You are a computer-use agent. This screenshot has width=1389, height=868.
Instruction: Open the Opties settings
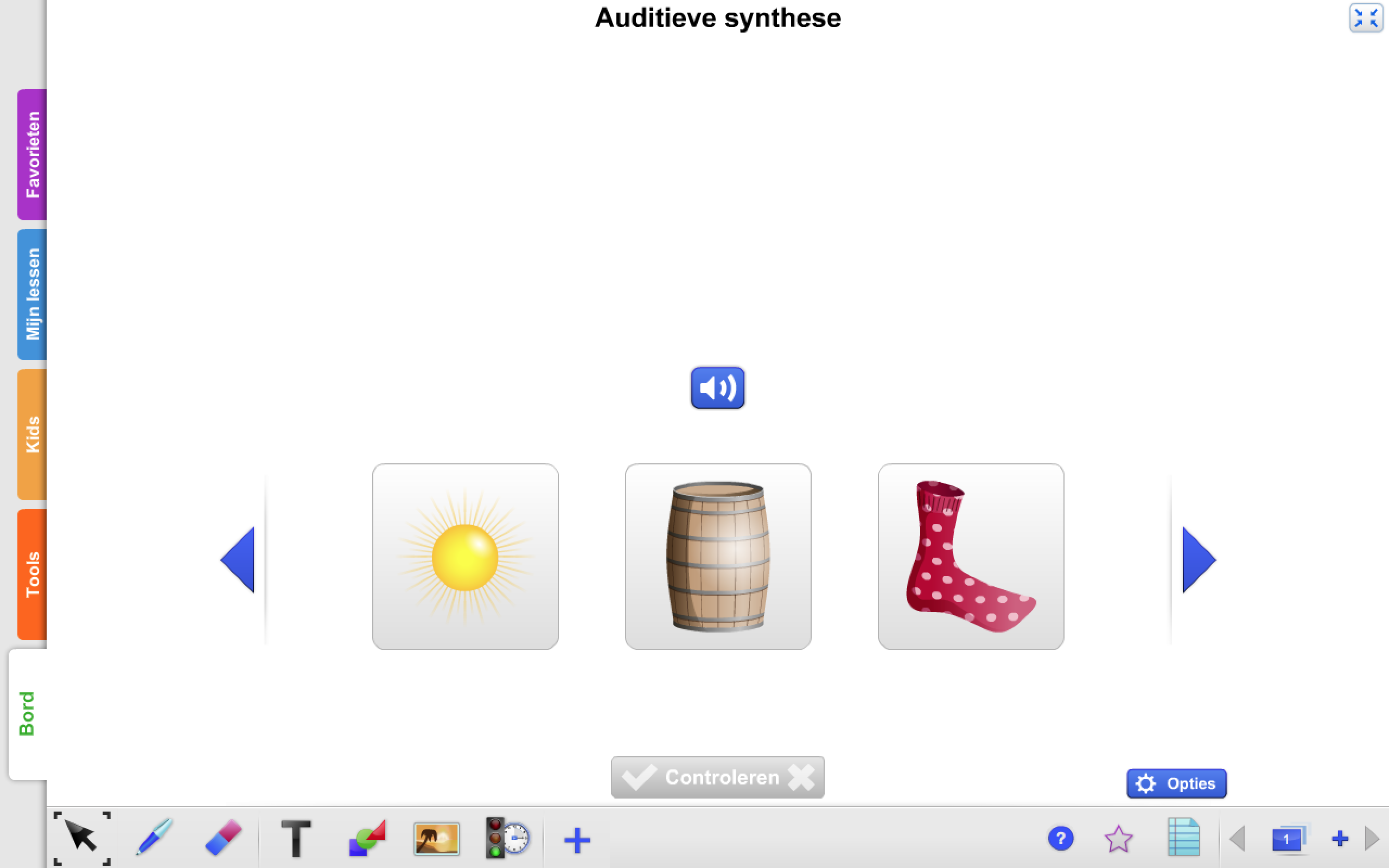pyautogui.click(x=1176, y=783)
